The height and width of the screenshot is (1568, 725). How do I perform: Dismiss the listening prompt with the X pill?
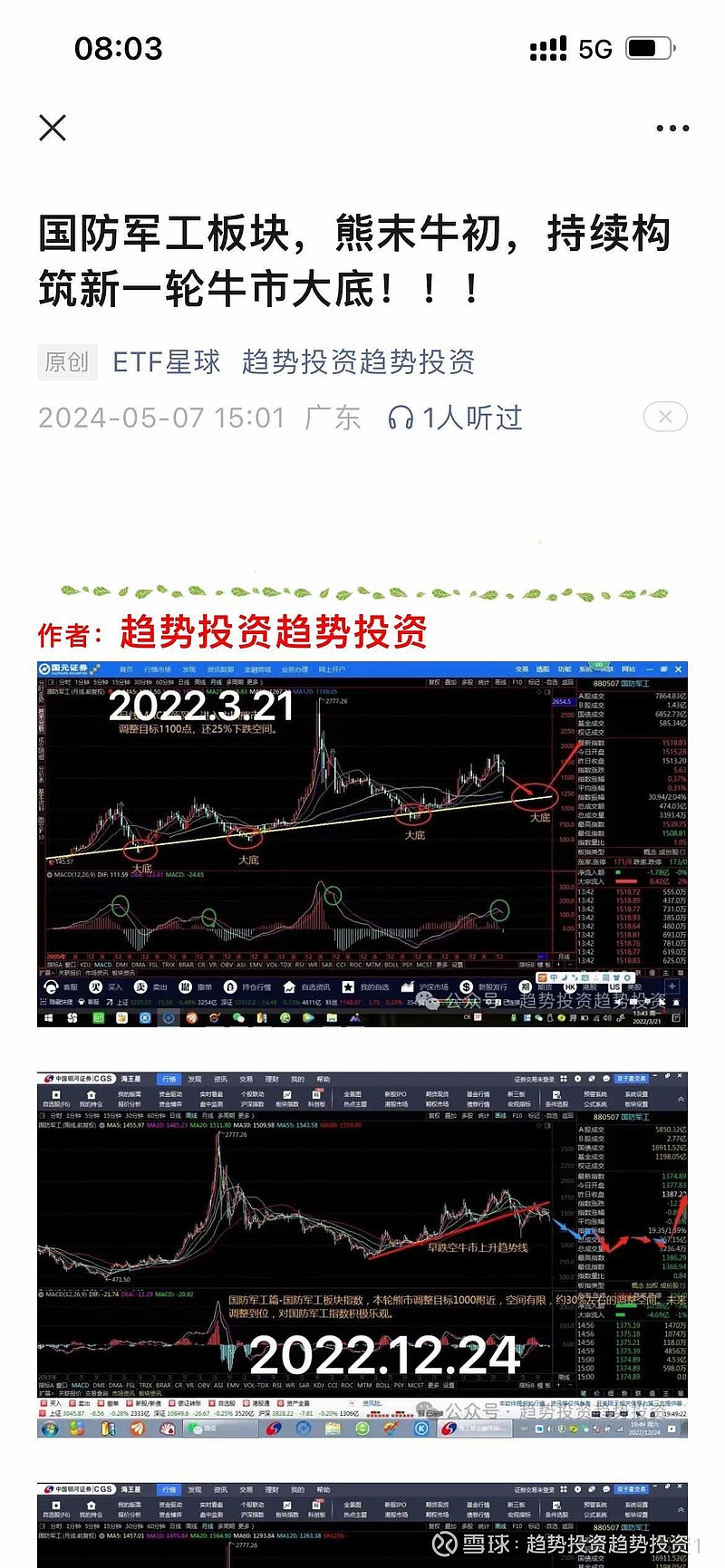point(665,417)
